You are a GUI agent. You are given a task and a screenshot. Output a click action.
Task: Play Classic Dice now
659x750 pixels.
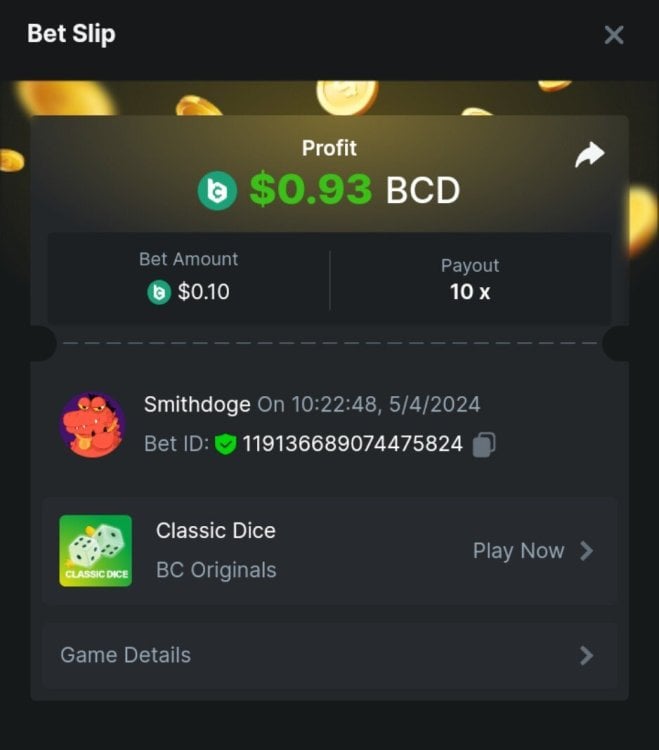point(532,551)
